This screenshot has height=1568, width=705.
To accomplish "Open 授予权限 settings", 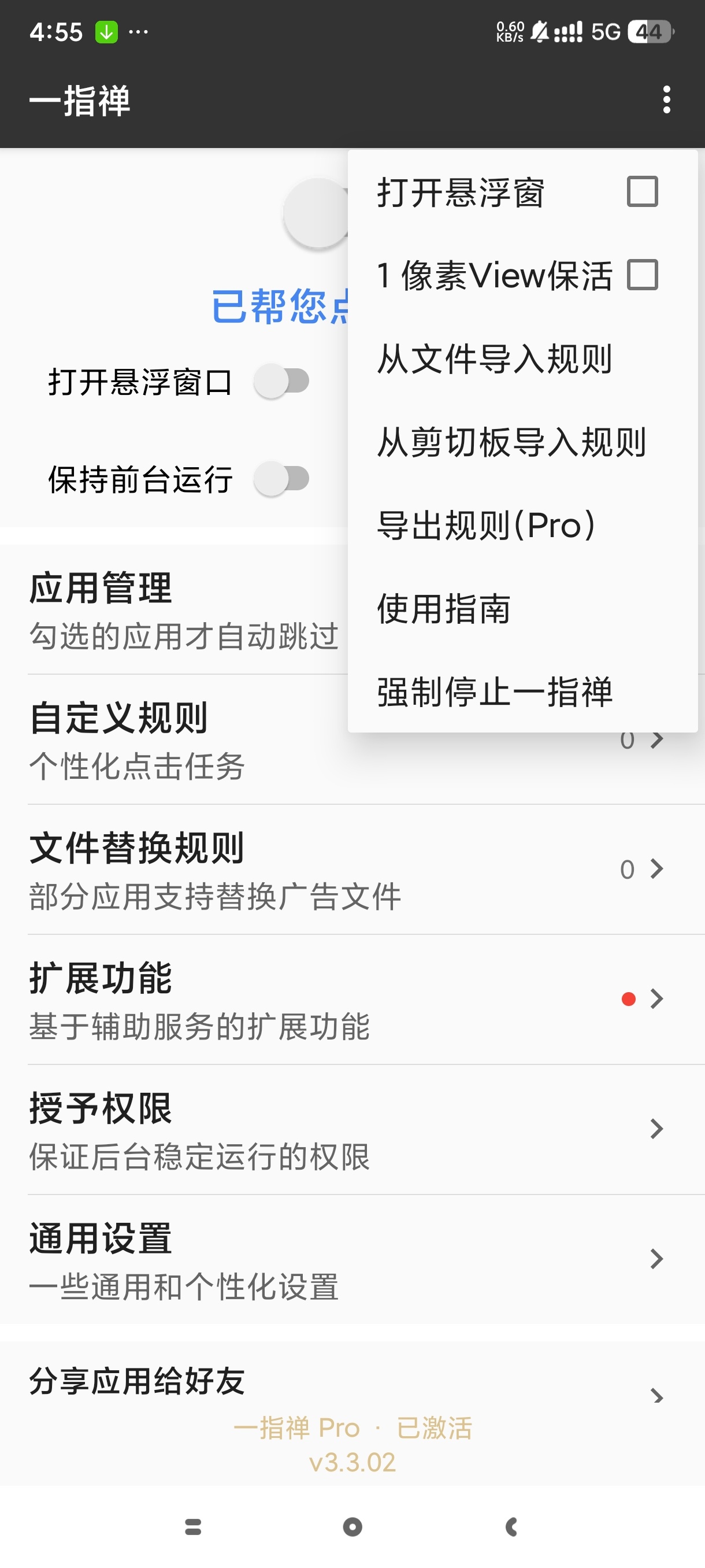I will (340, 1130).
